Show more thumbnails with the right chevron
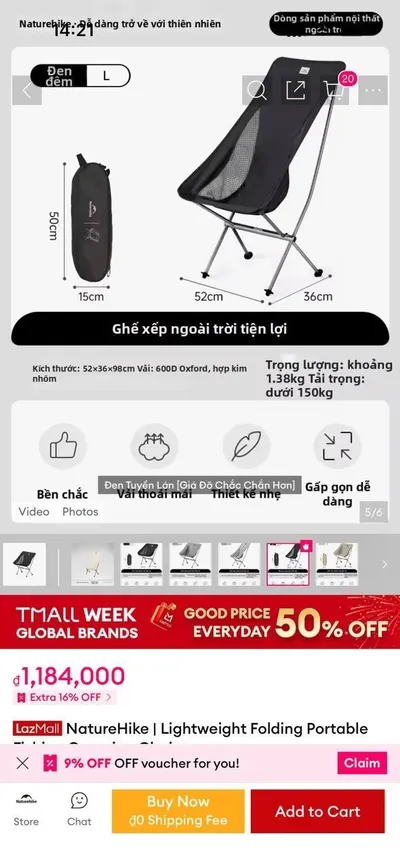 [x=385, y=564]
